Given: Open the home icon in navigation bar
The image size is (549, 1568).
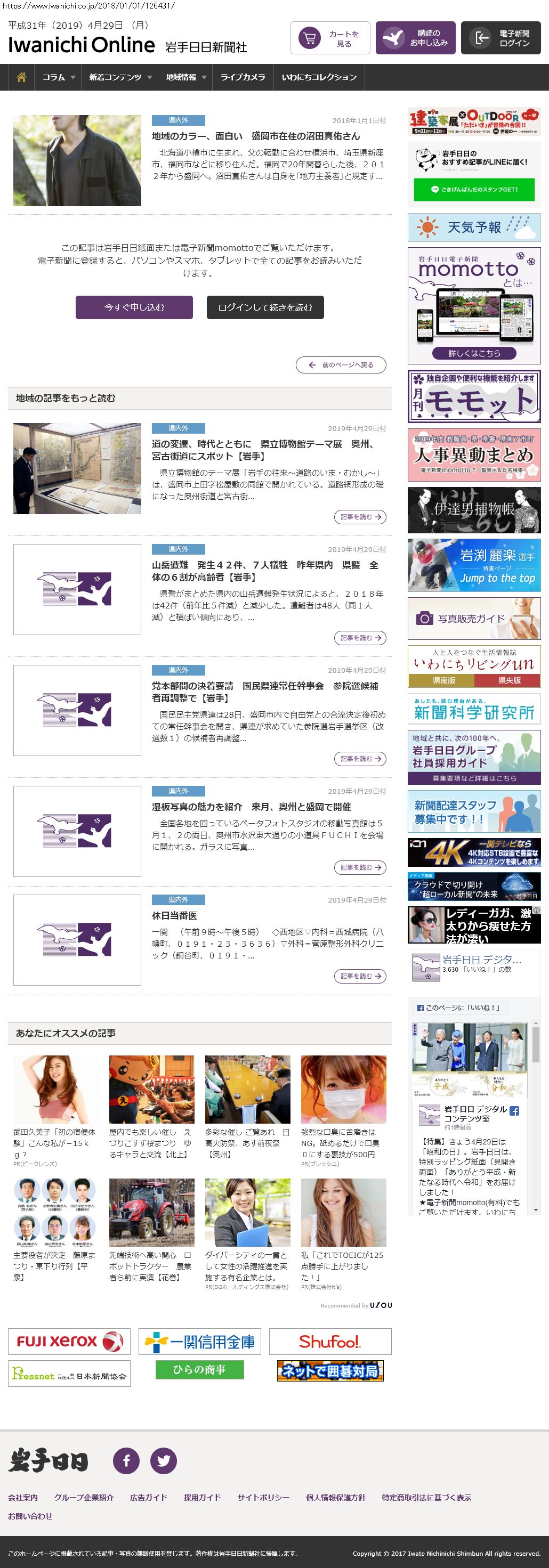Looking at the screenshot, I should click(x=21, y=77).
